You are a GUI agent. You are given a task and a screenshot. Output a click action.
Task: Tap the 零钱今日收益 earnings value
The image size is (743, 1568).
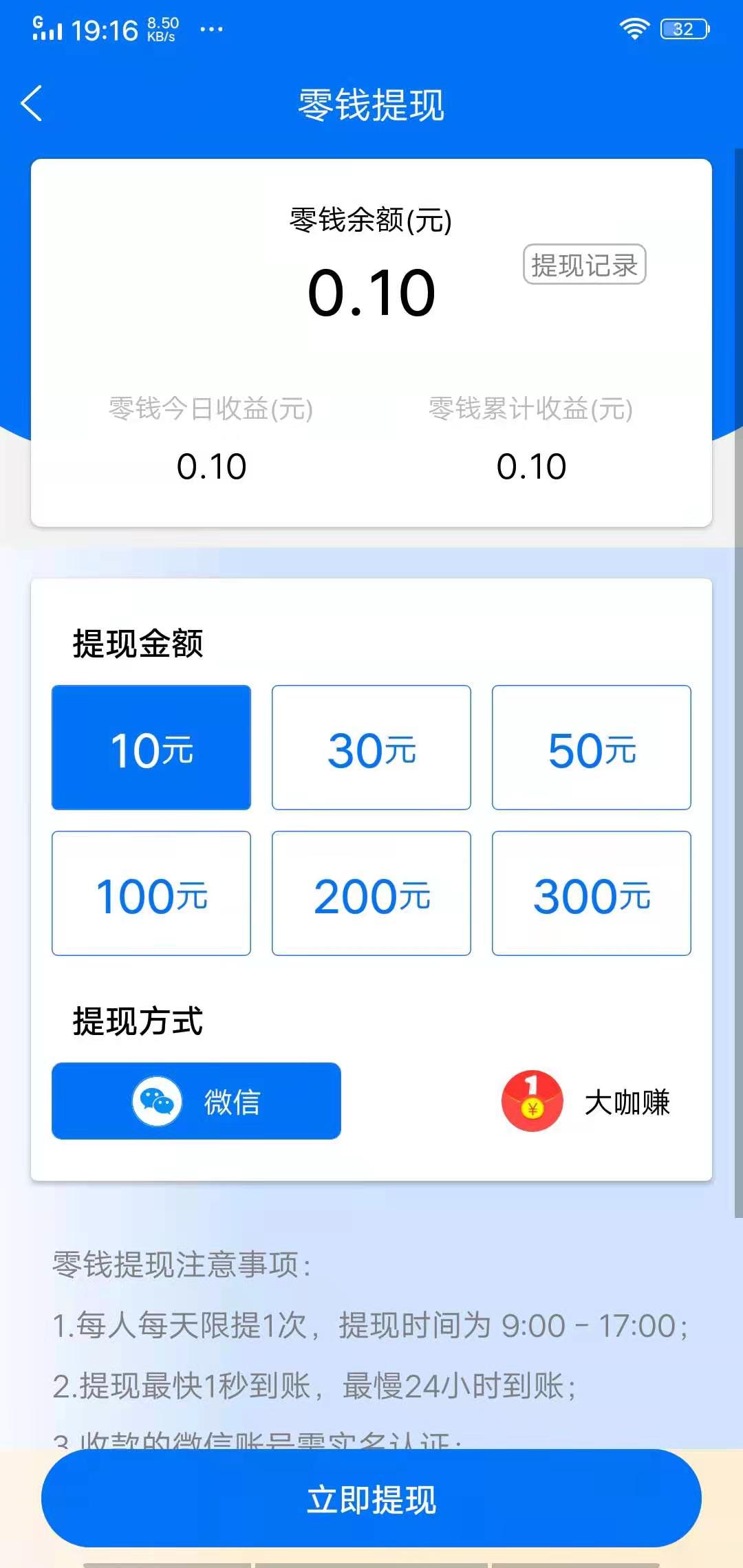(x=212, y=466)
